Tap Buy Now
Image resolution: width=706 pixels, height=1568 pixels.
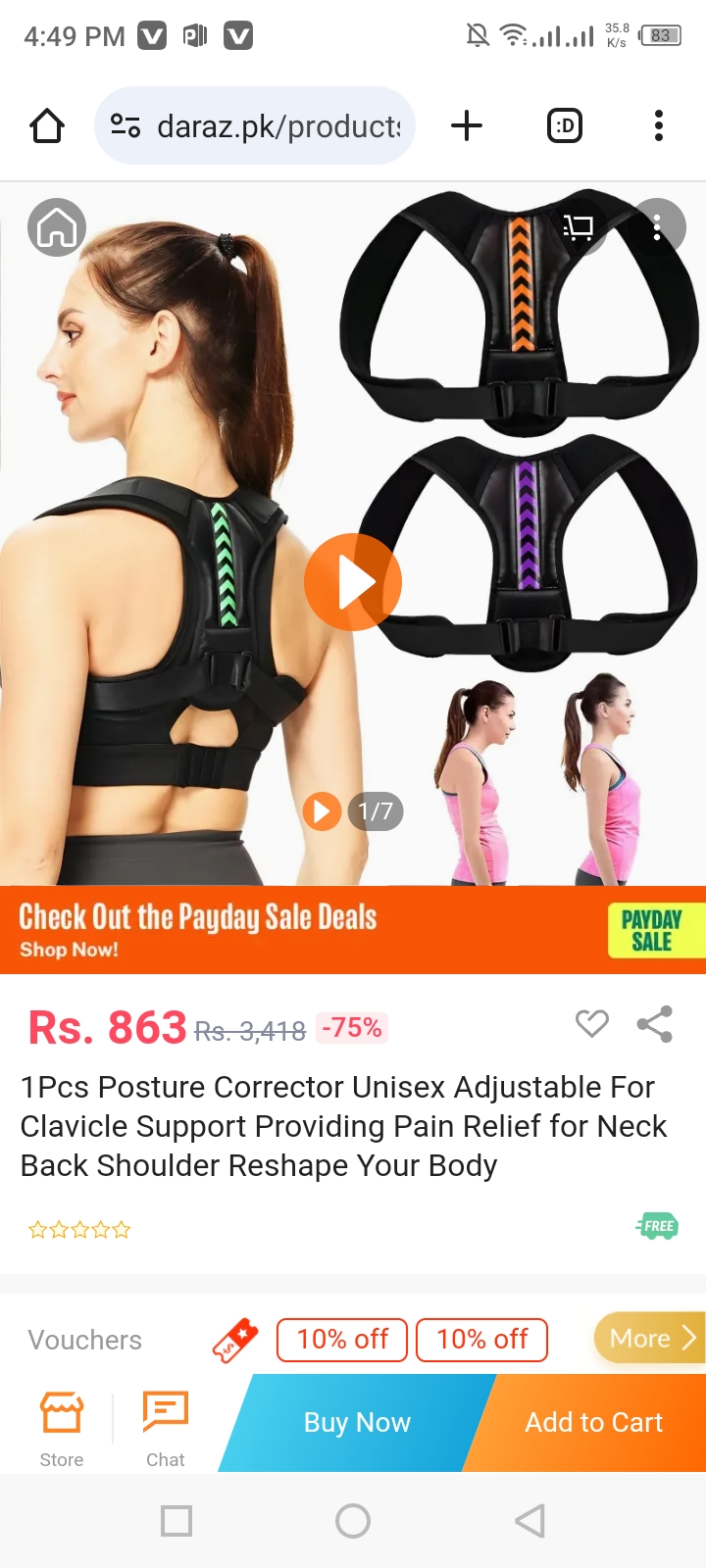tap(357, 1422)
